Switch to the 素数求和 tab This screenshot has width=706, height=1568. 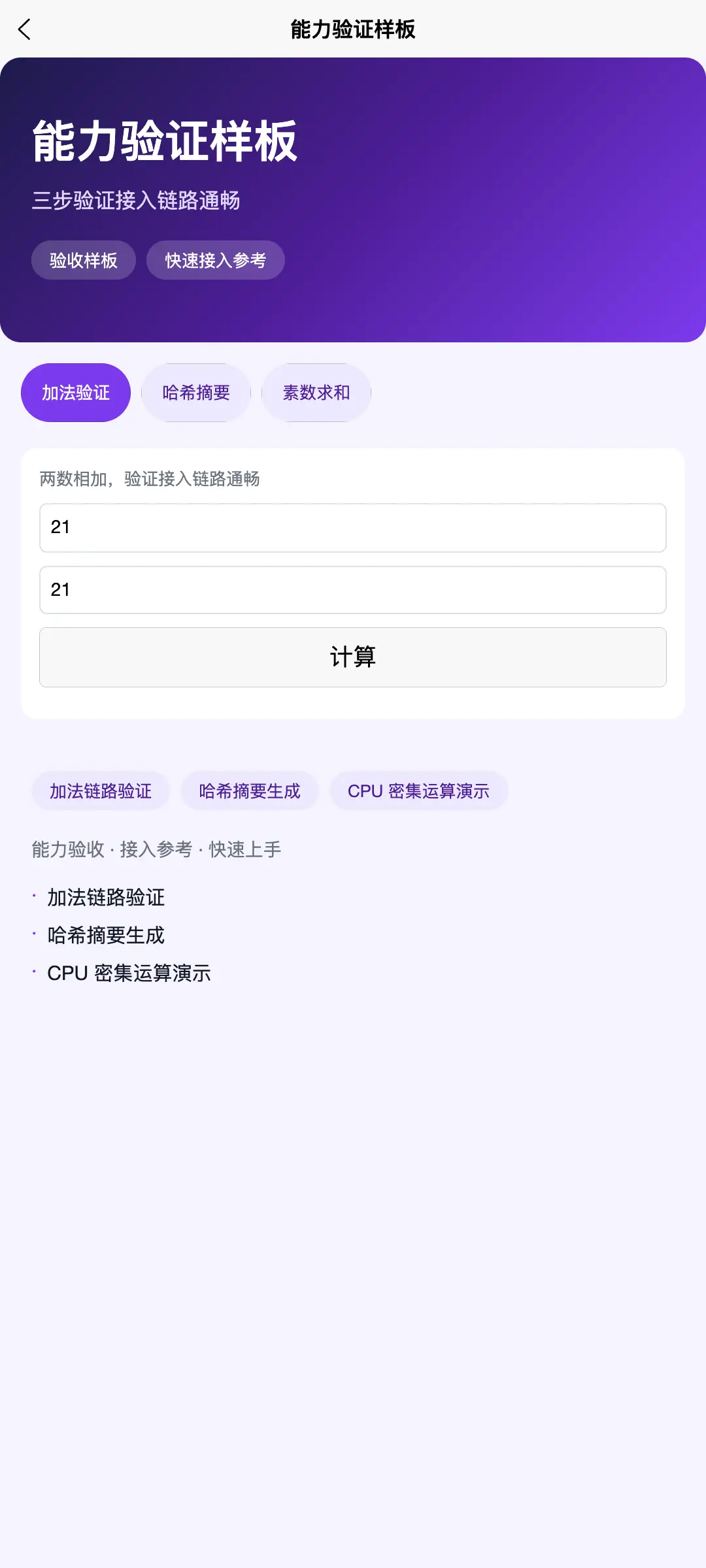(x=316, y=393)
